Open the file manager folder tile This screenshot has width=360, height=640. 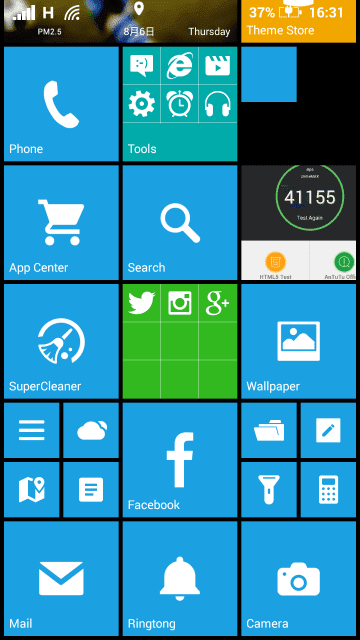[269, 430]
